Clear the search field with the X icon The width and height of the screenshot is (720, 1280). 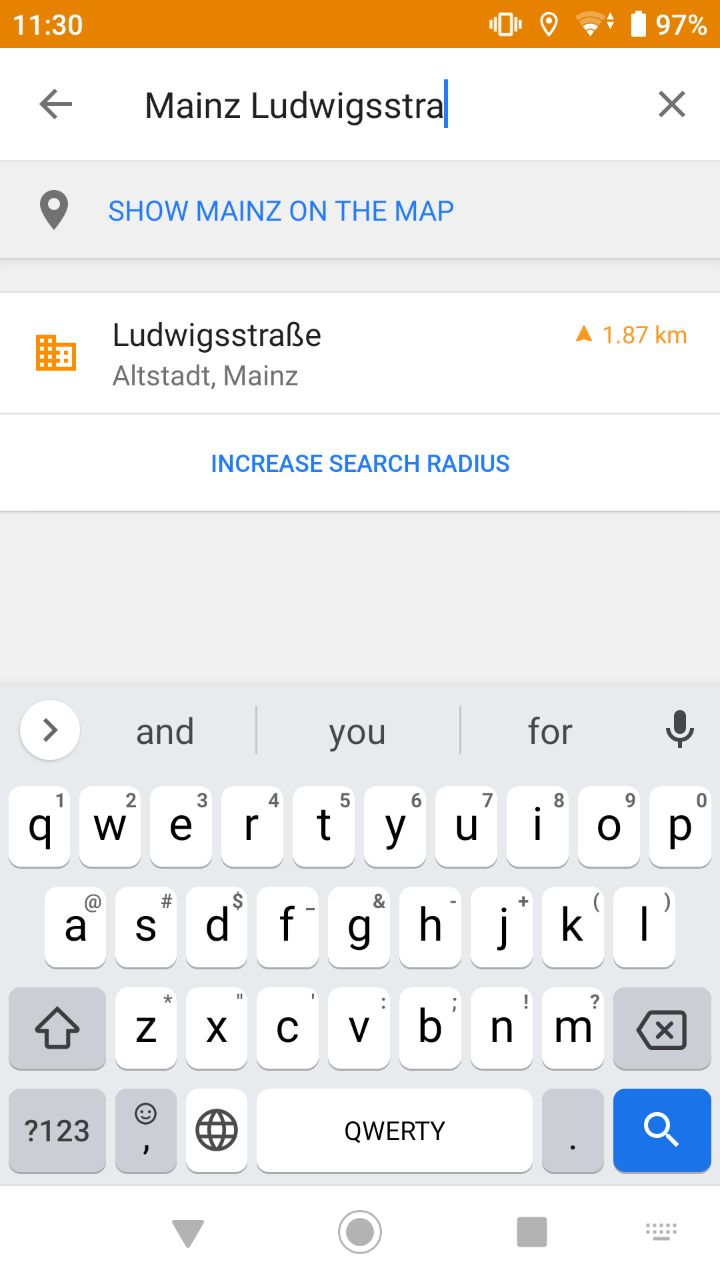coord(671,104)
